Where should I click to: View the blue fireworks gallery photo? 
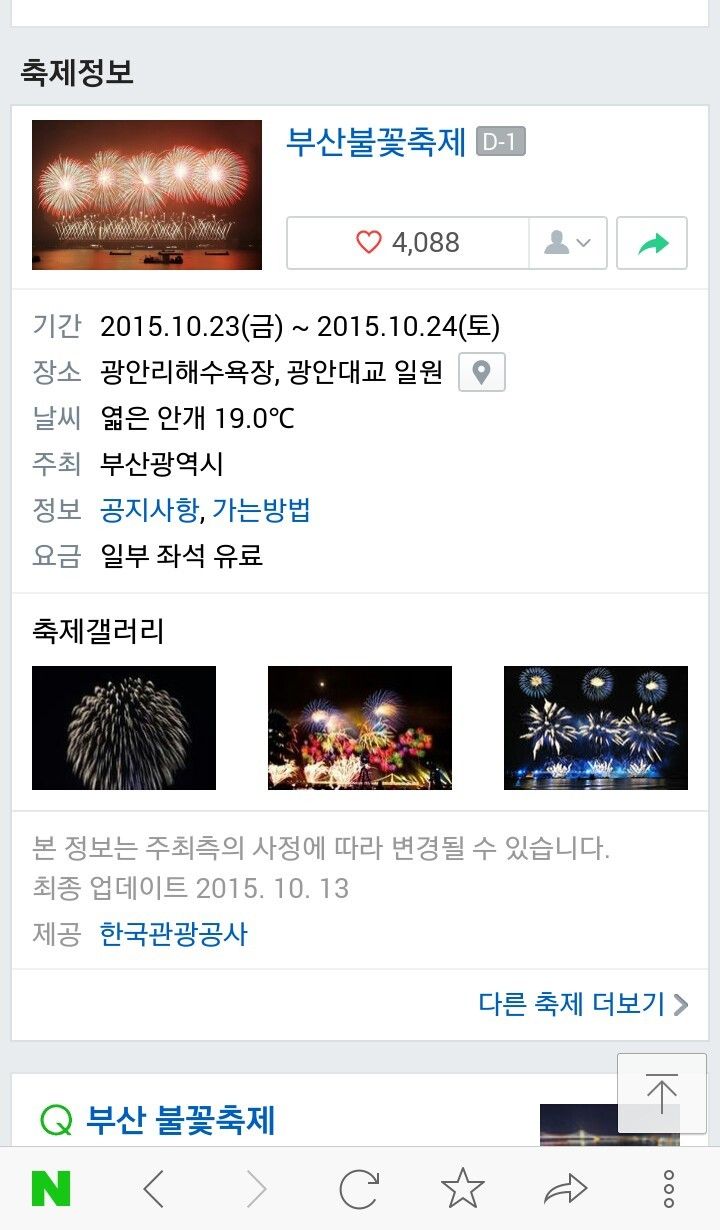point(596,728)
